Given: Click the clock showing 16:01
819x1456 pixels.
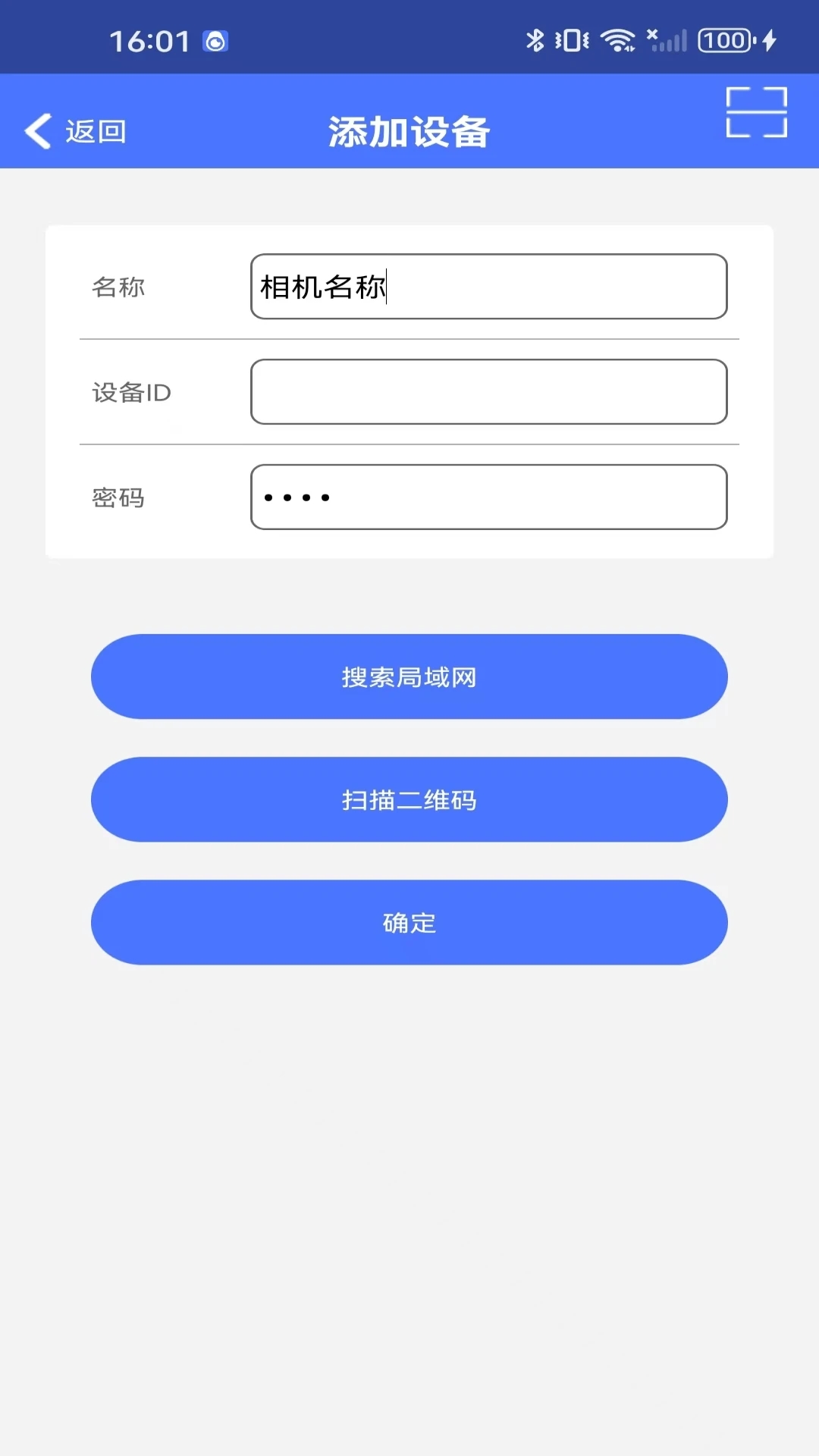Looking at the screenshot, I should point(149,40).
